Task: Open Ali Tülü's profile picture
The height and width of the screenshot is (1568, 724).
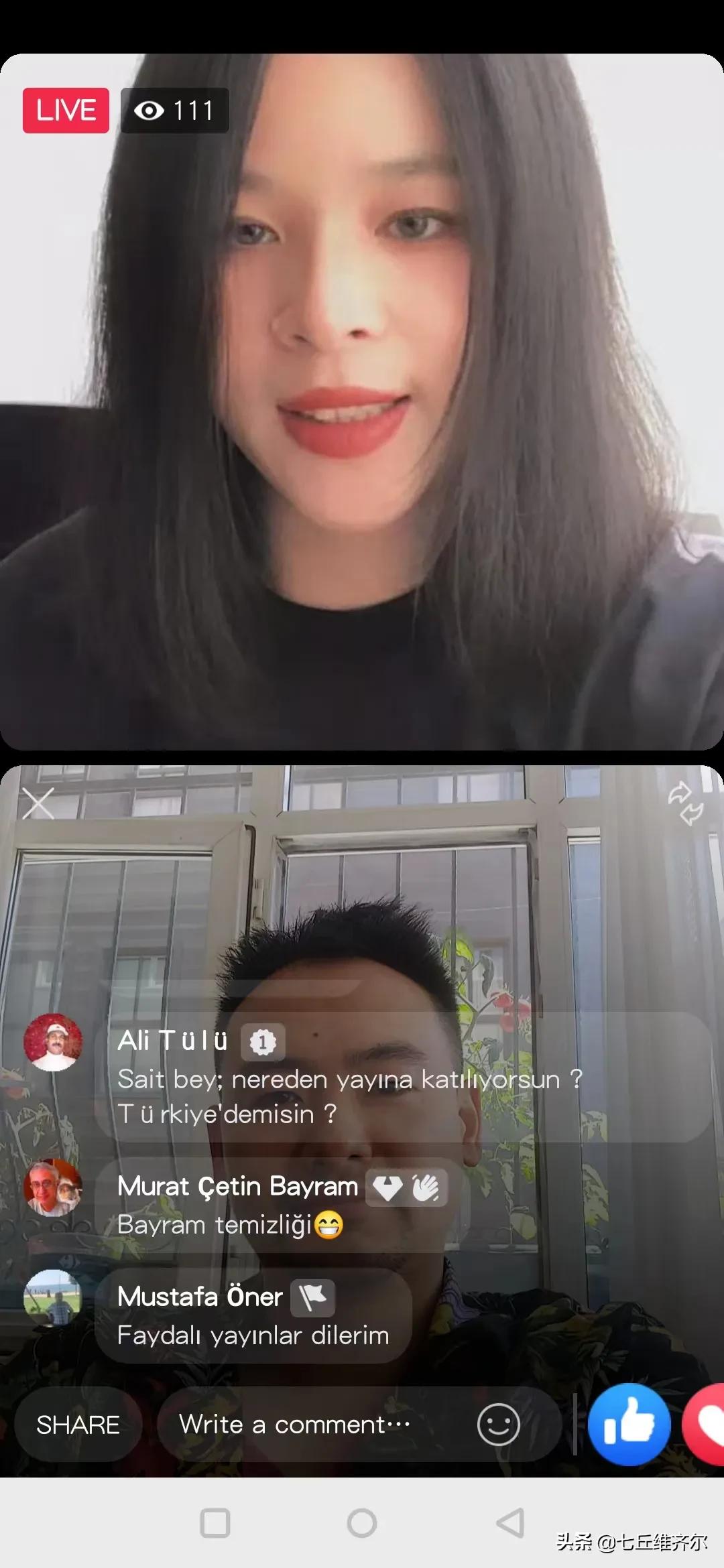Action: point(53,1042)
